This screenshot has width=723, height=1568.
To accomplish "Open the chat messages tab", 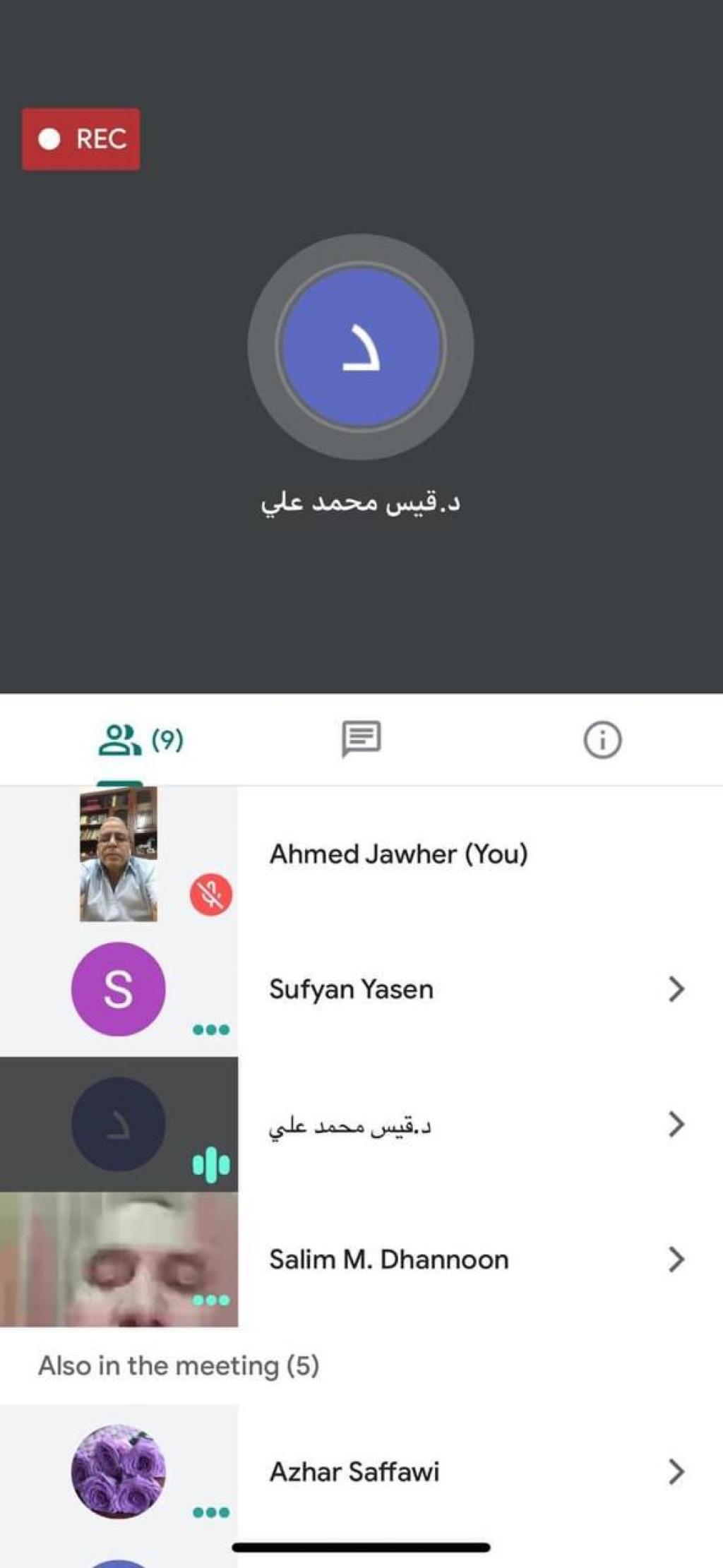I will click(x=361, y=739).
